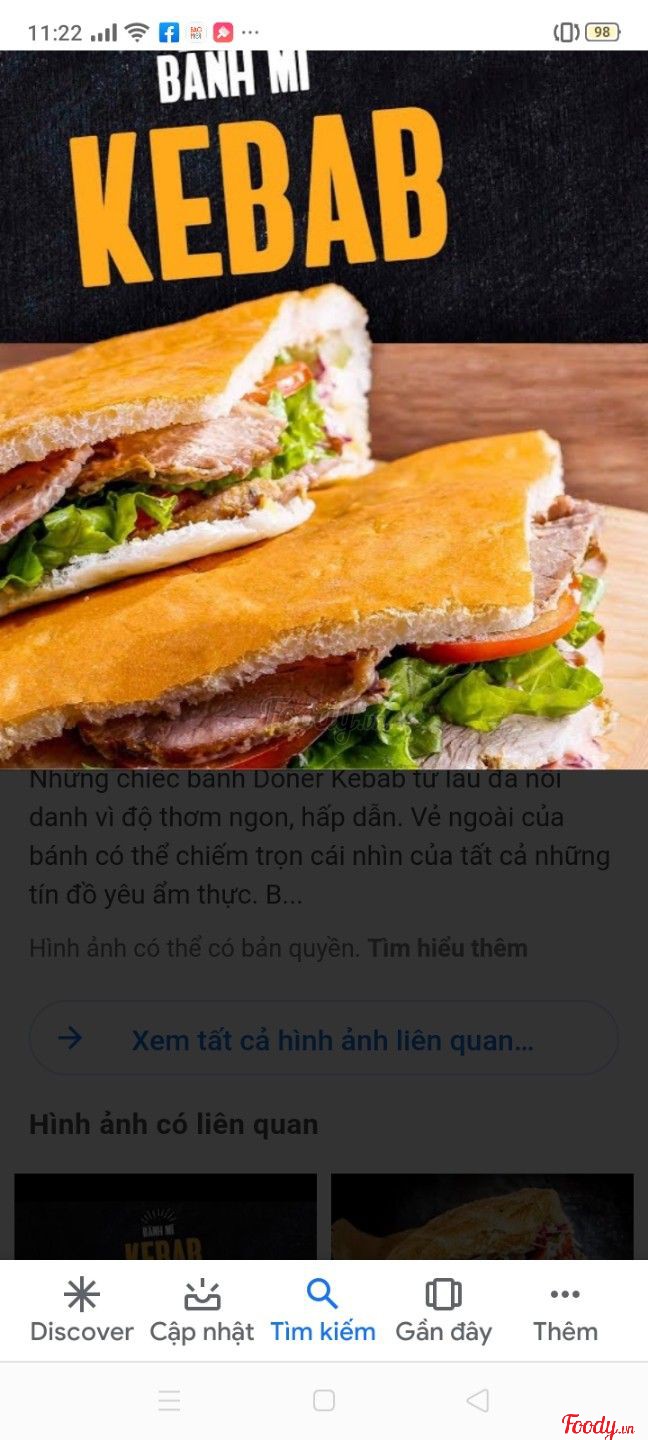Open the Discover tab
Viewport: 648px width, 1440px height.
point(82,1311)
